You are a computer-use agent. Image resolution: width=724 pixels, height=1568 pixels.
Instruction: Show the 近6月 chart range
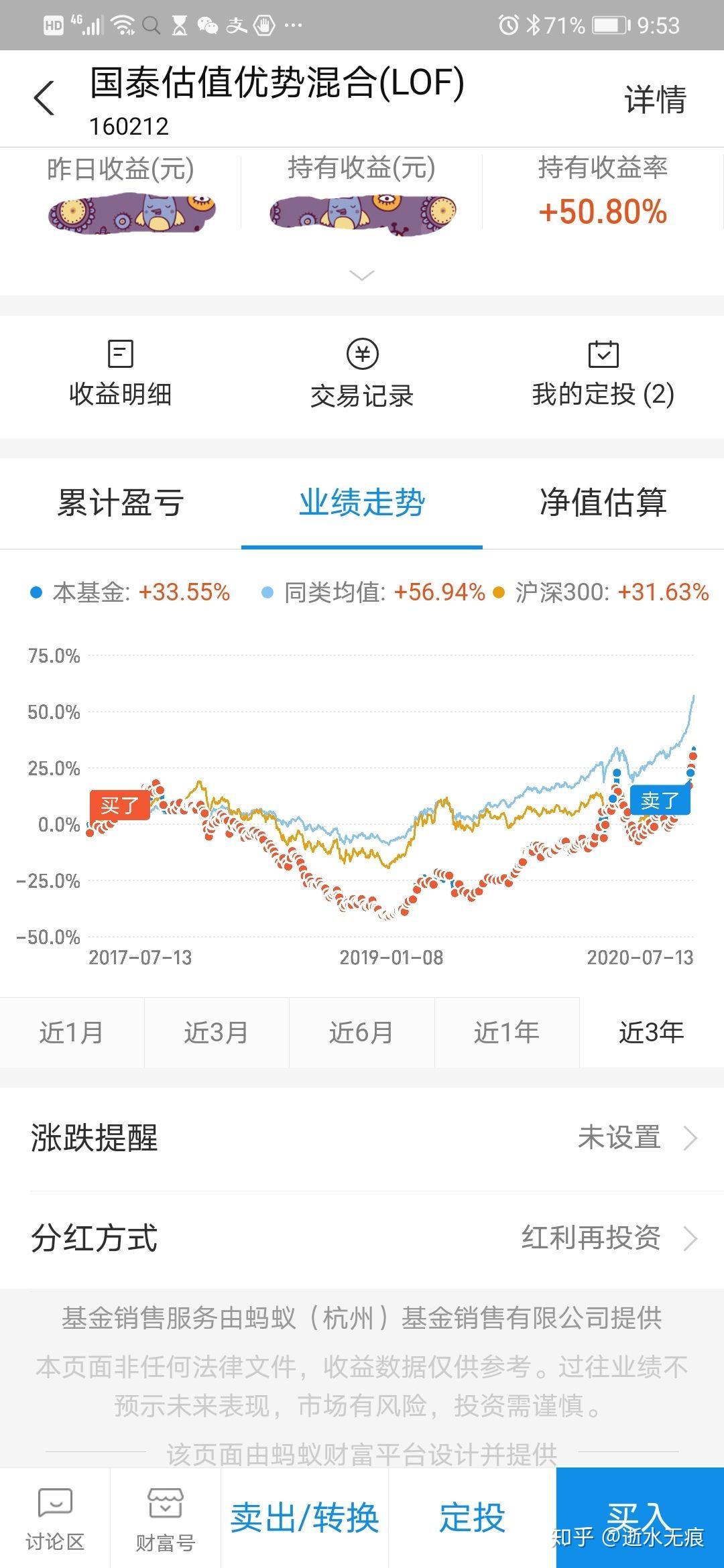point(361,1032)
